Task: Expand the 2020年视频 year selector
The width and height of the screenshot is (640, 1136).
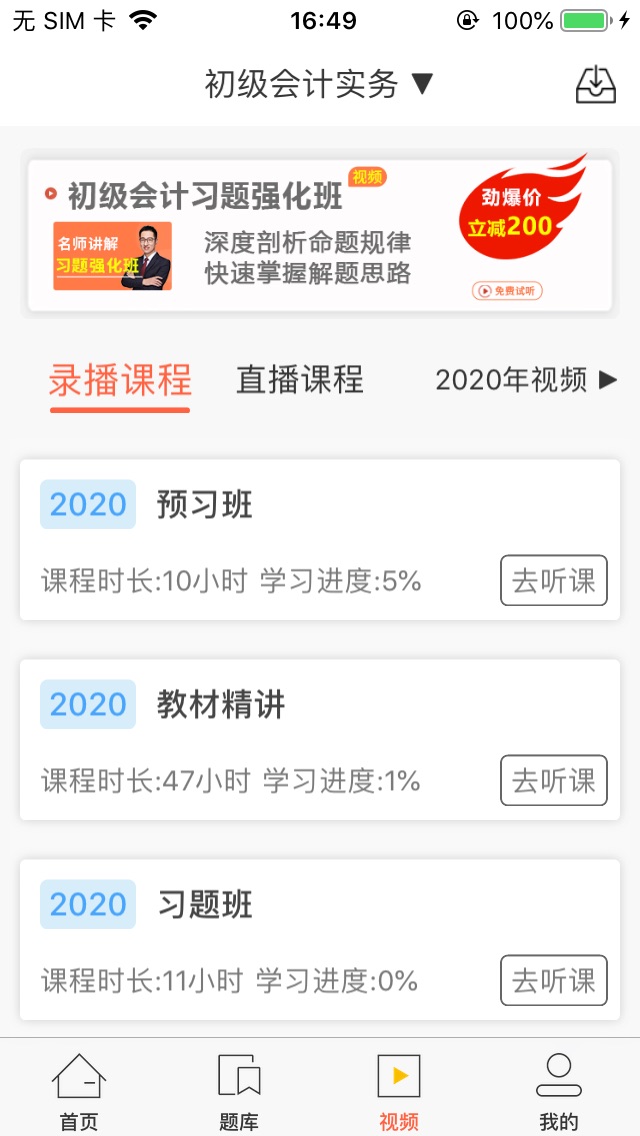Action: click(526, 380)
